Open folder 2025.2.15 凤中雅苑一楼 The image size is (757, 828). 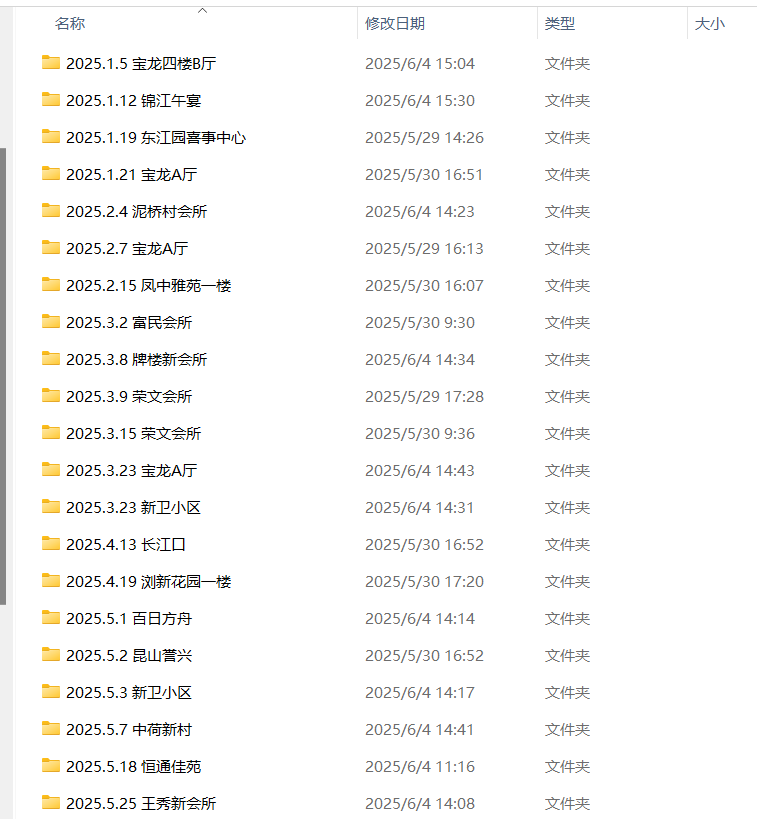pyautogui.click(x=148, y=286)
